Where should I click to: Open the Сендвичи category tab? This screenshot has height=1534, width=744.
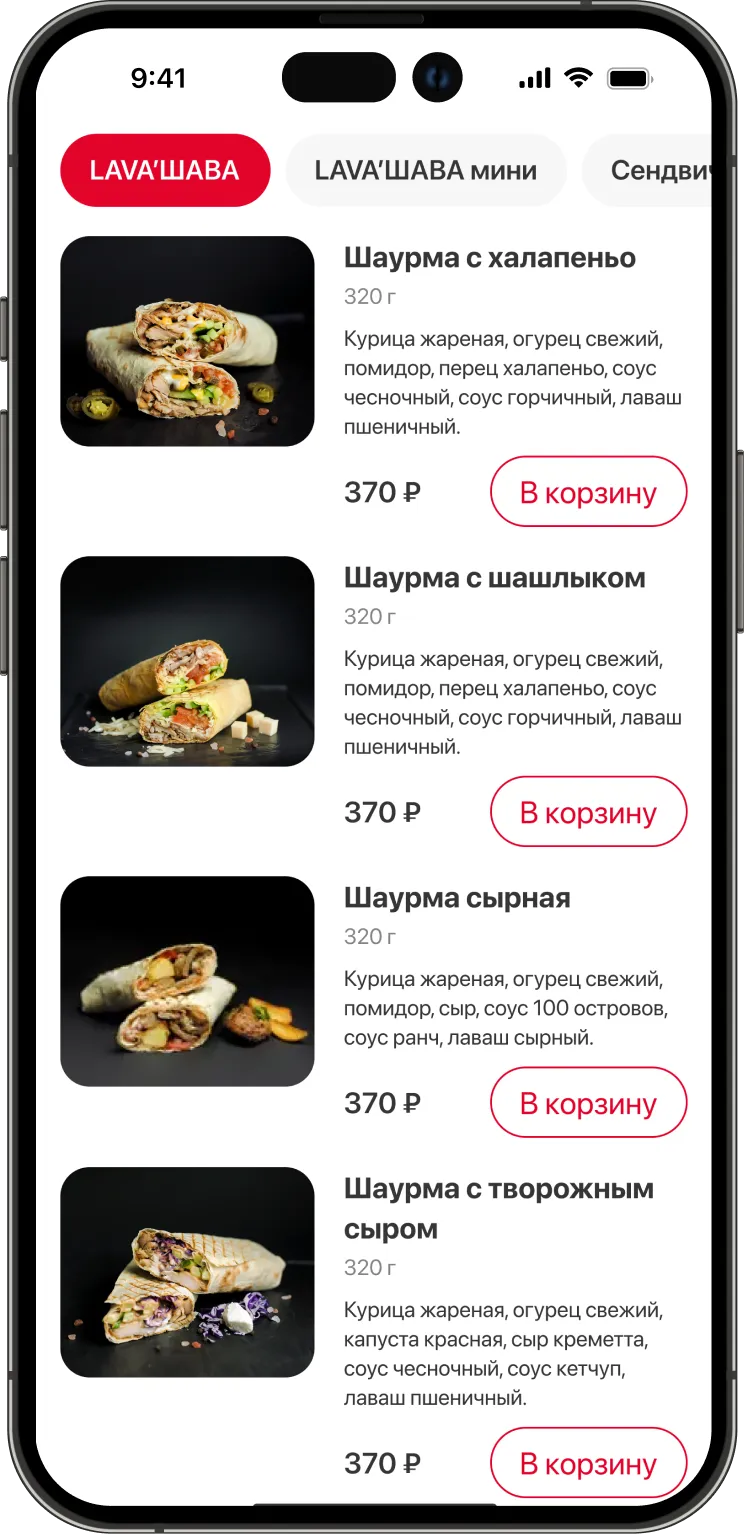655,170
